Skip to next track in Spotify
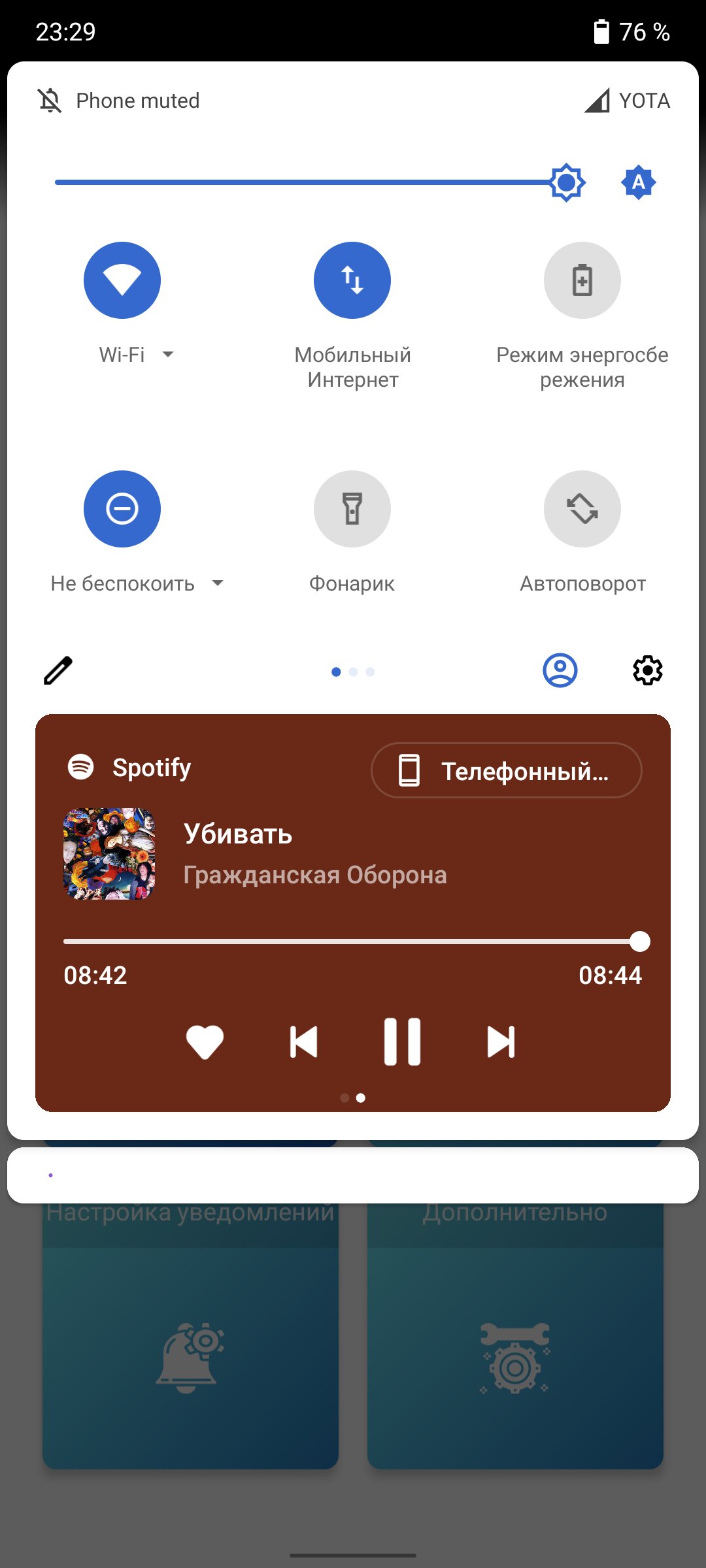This screenshot has width=706, height=1568. pos(501,1042)
